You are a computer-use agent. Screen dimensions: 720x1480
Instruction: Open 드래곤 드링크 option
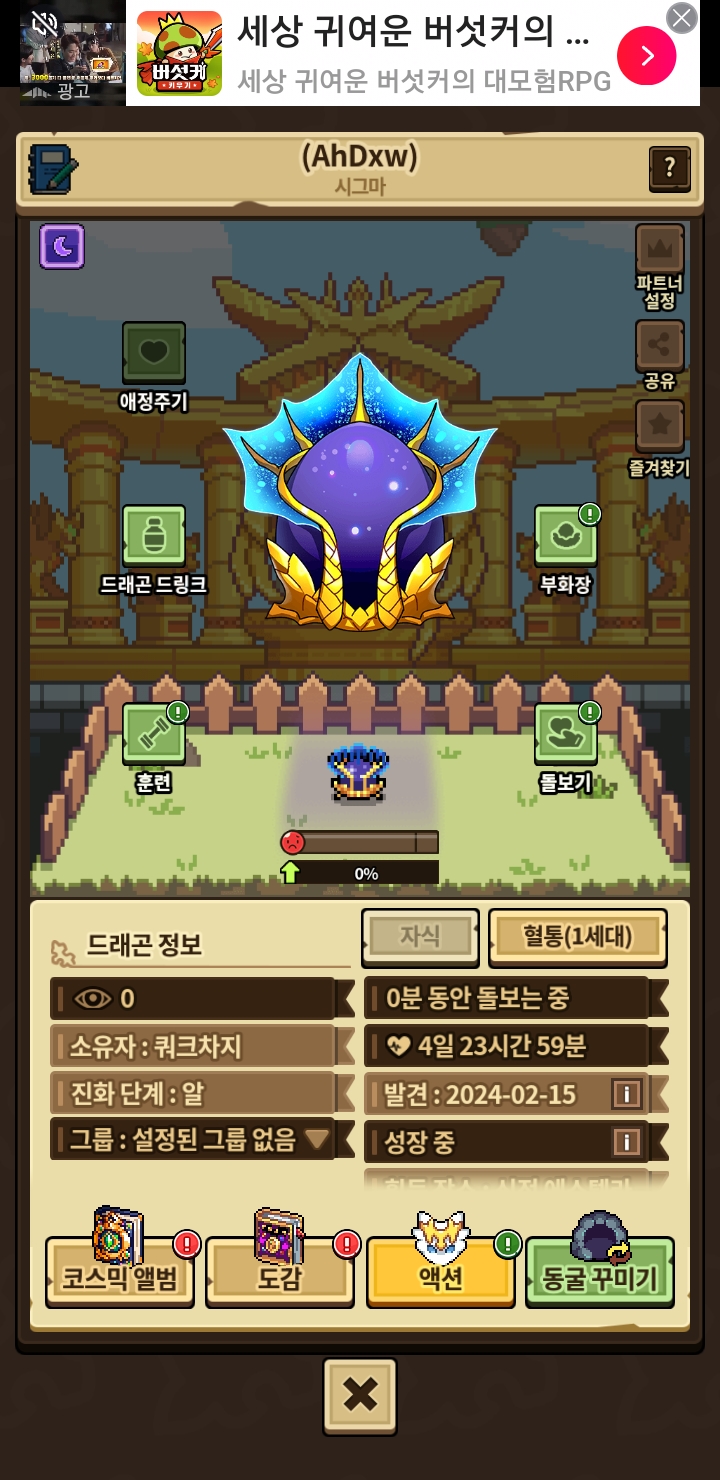click(153, 536)
